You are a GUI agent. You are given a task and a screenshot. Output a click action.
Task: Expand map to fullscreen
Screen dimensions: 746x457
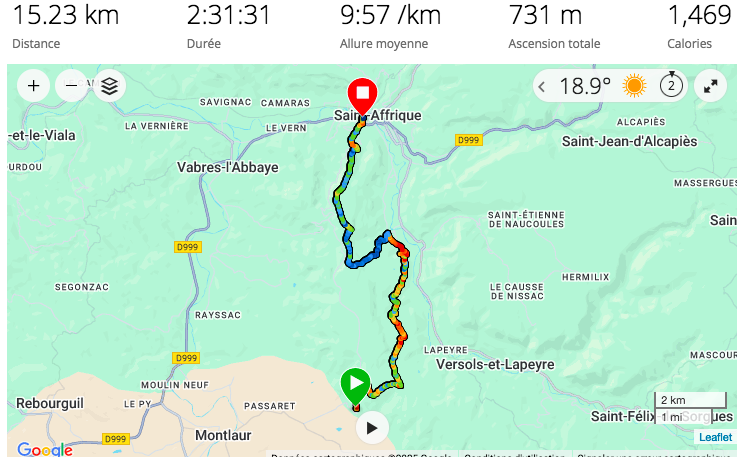[710, 86]
